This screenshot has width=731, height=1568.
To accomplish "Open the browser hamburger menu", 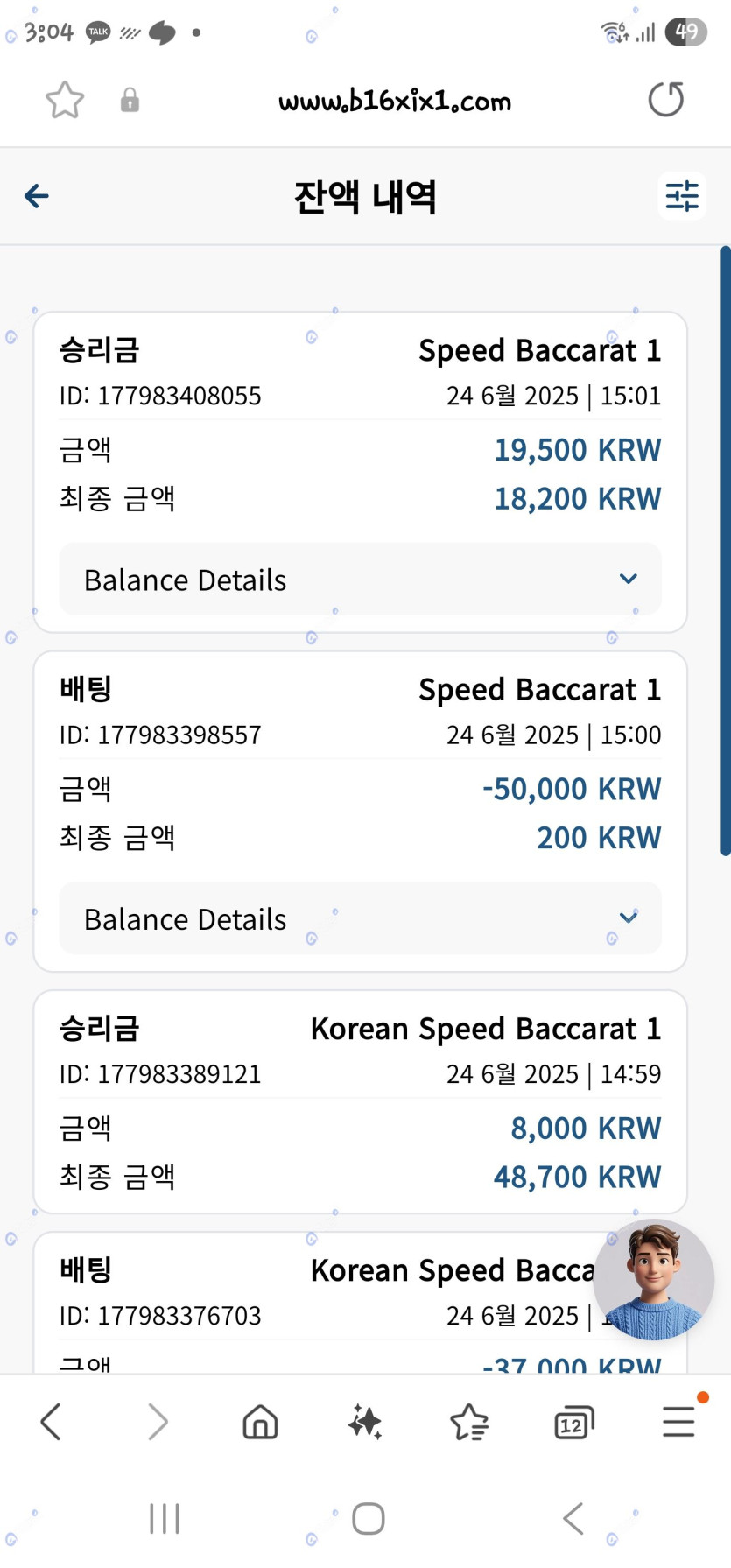I will 678,1422.
